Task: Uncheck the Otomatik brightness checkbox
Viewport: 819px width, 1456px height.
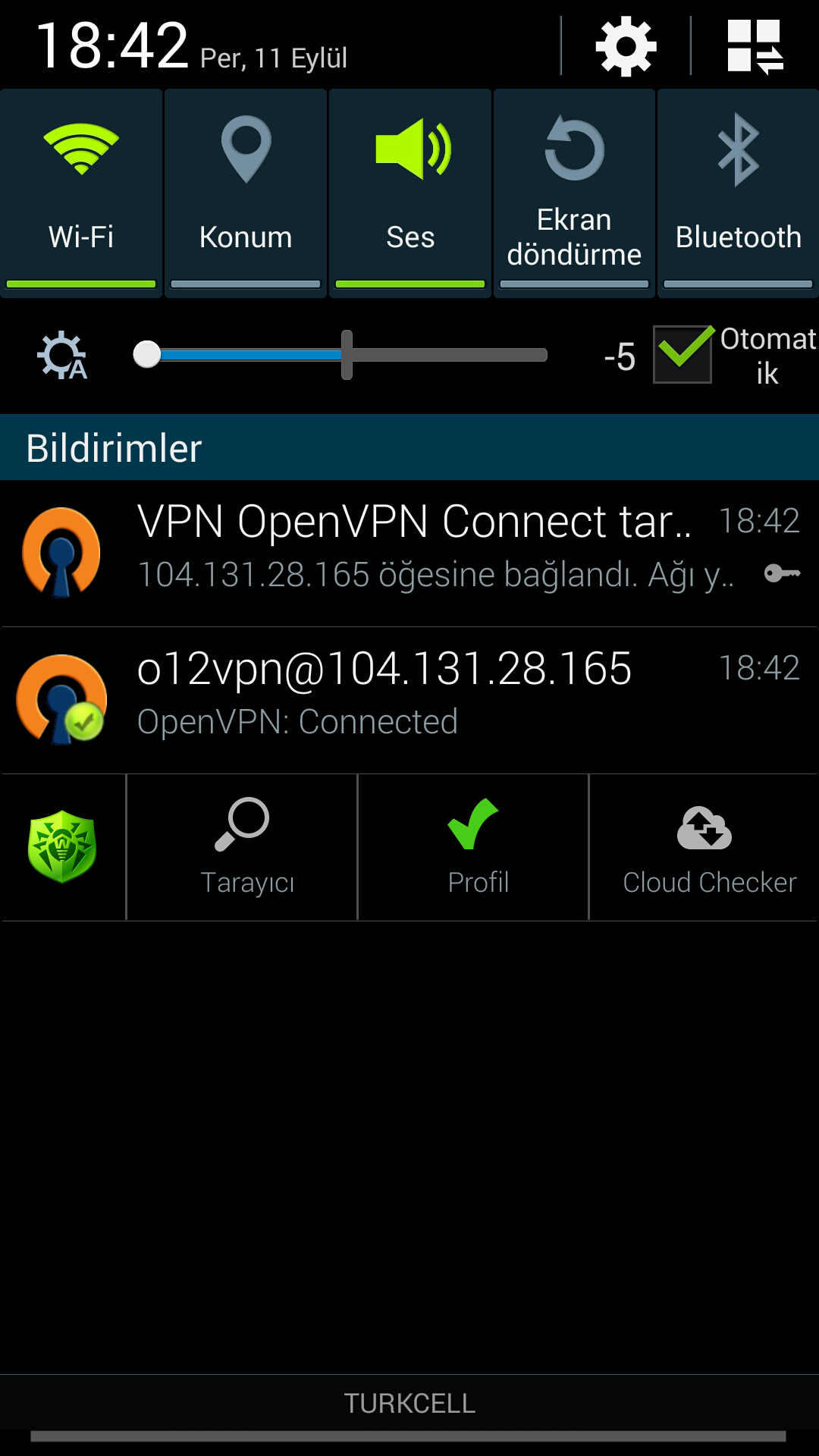Action: pos(683,354)
